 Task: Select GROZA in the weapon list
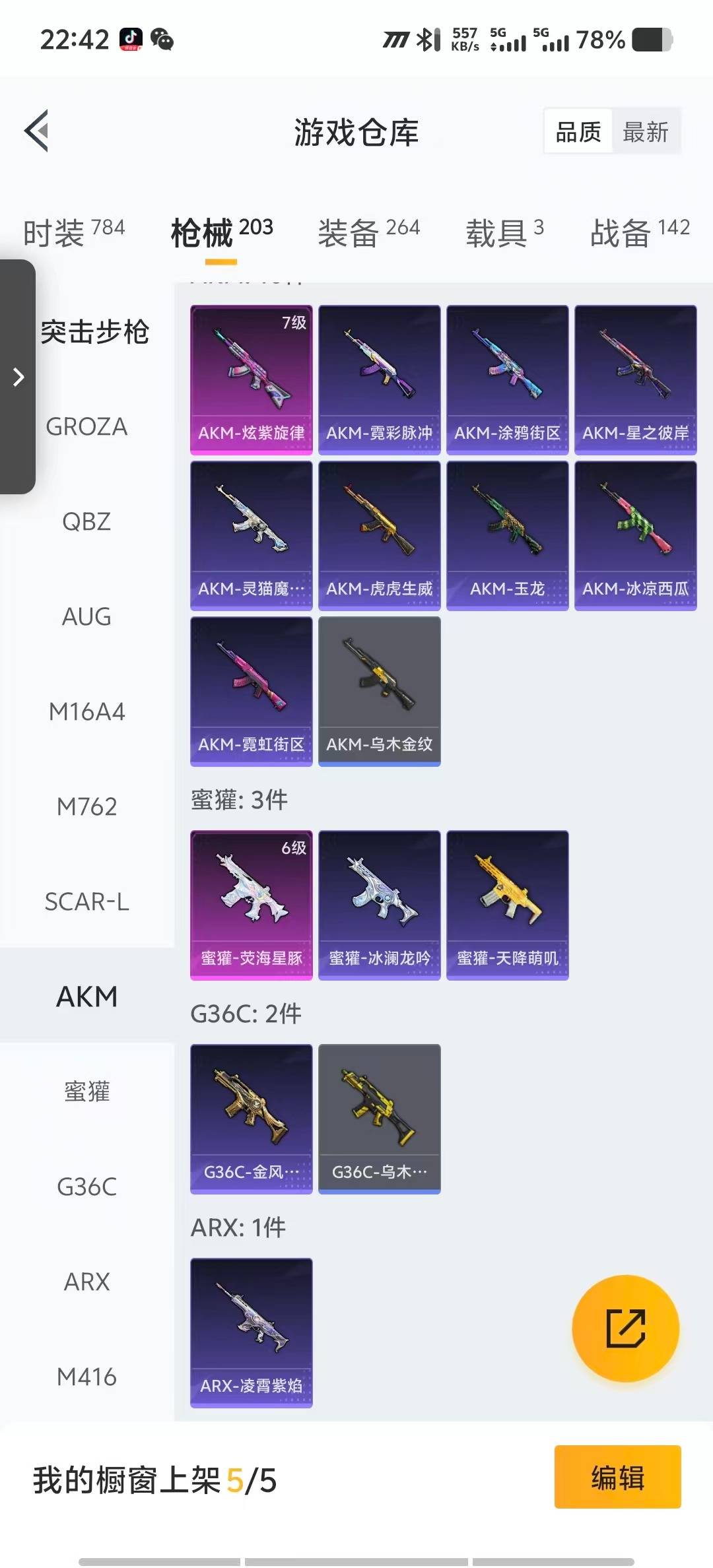pos(86,427)
